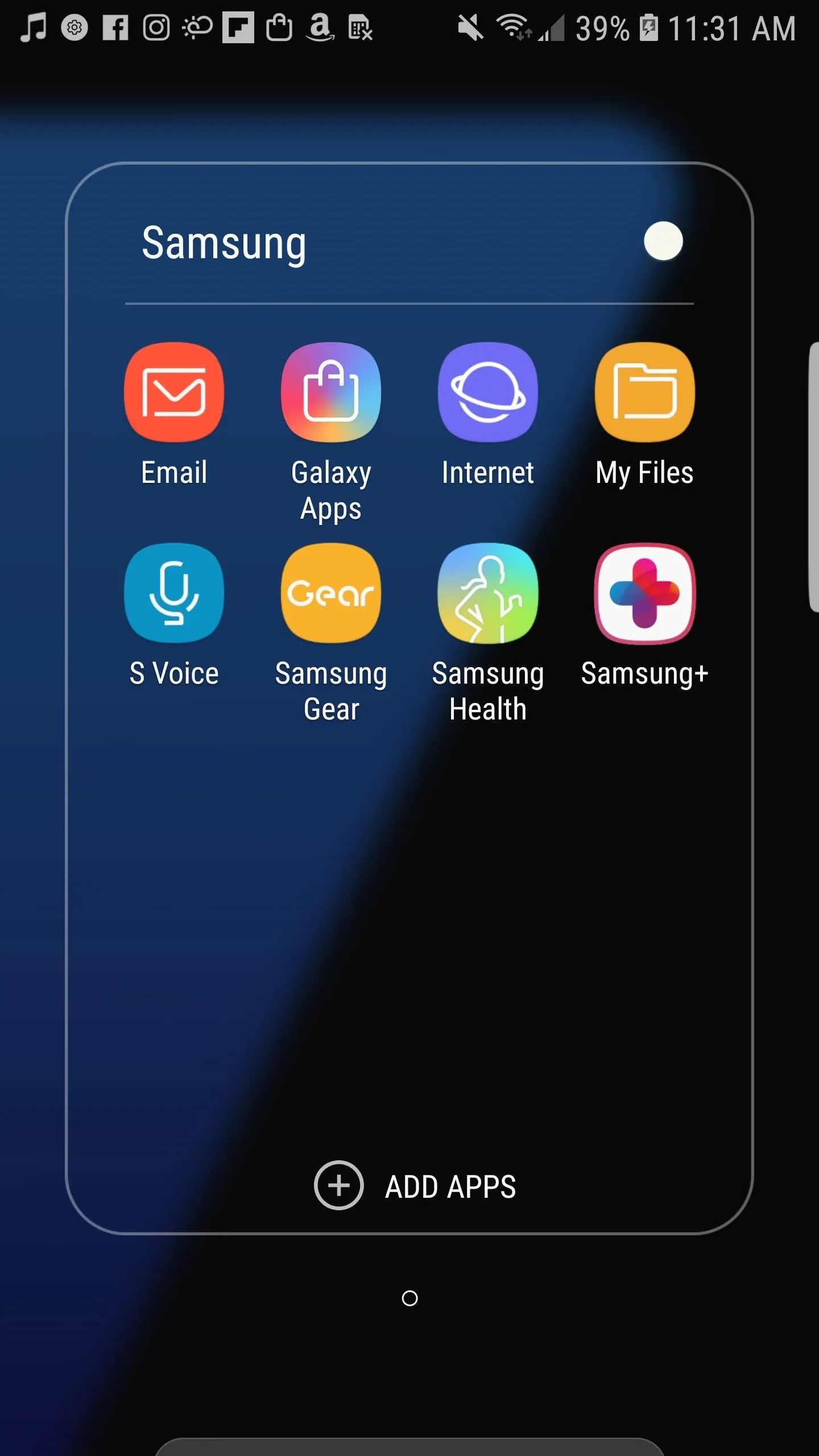Open the Email app
This screenshot has width=819, height=1456.
tap(174, 392)
